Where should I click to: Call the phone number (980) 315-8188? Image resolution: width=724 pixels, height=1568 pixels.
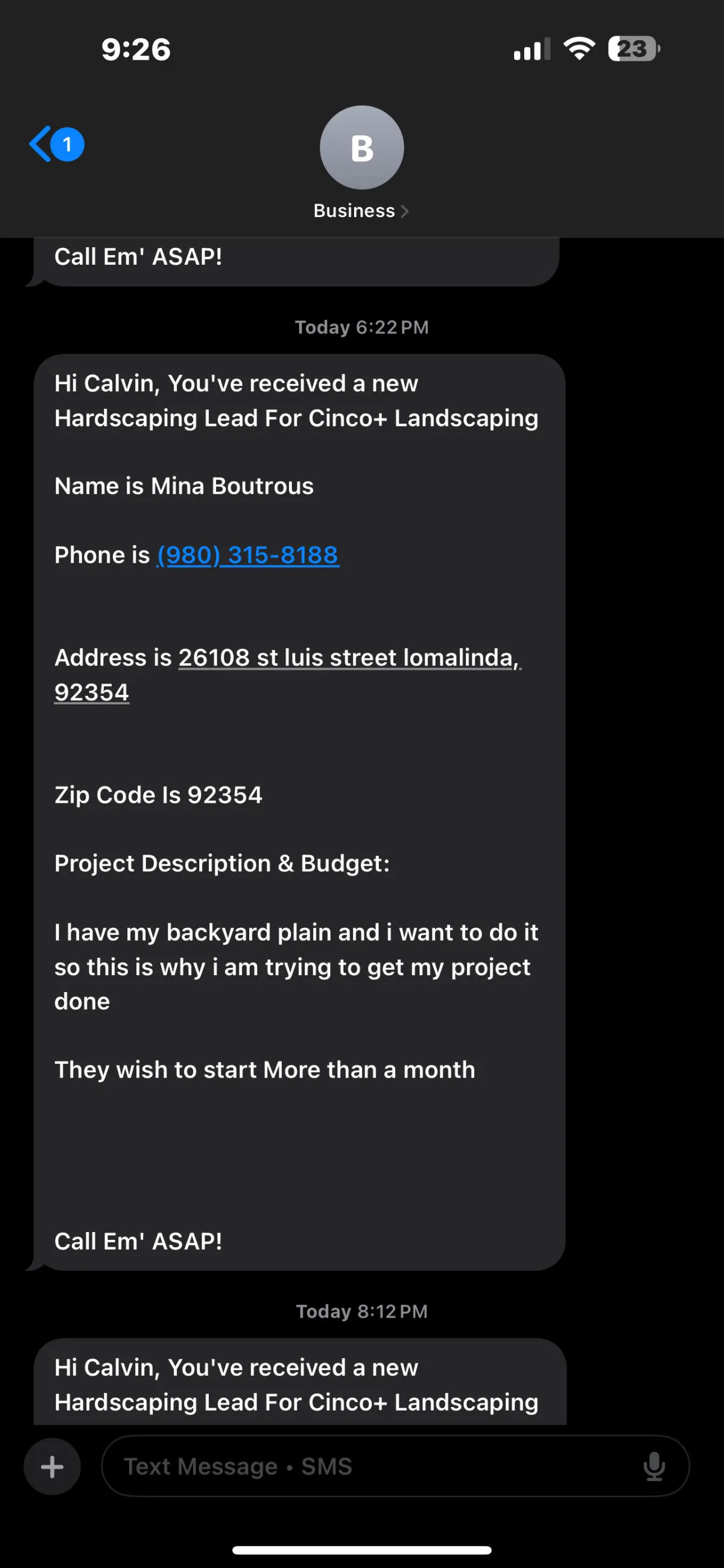(248, 555)
